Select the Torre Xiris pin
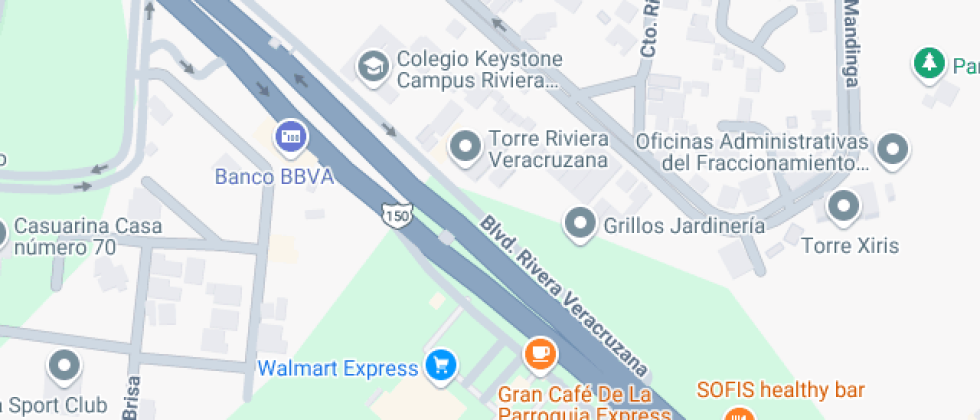Image resolution: width=980 pixels, height=420 pixels. pos(845,207)
